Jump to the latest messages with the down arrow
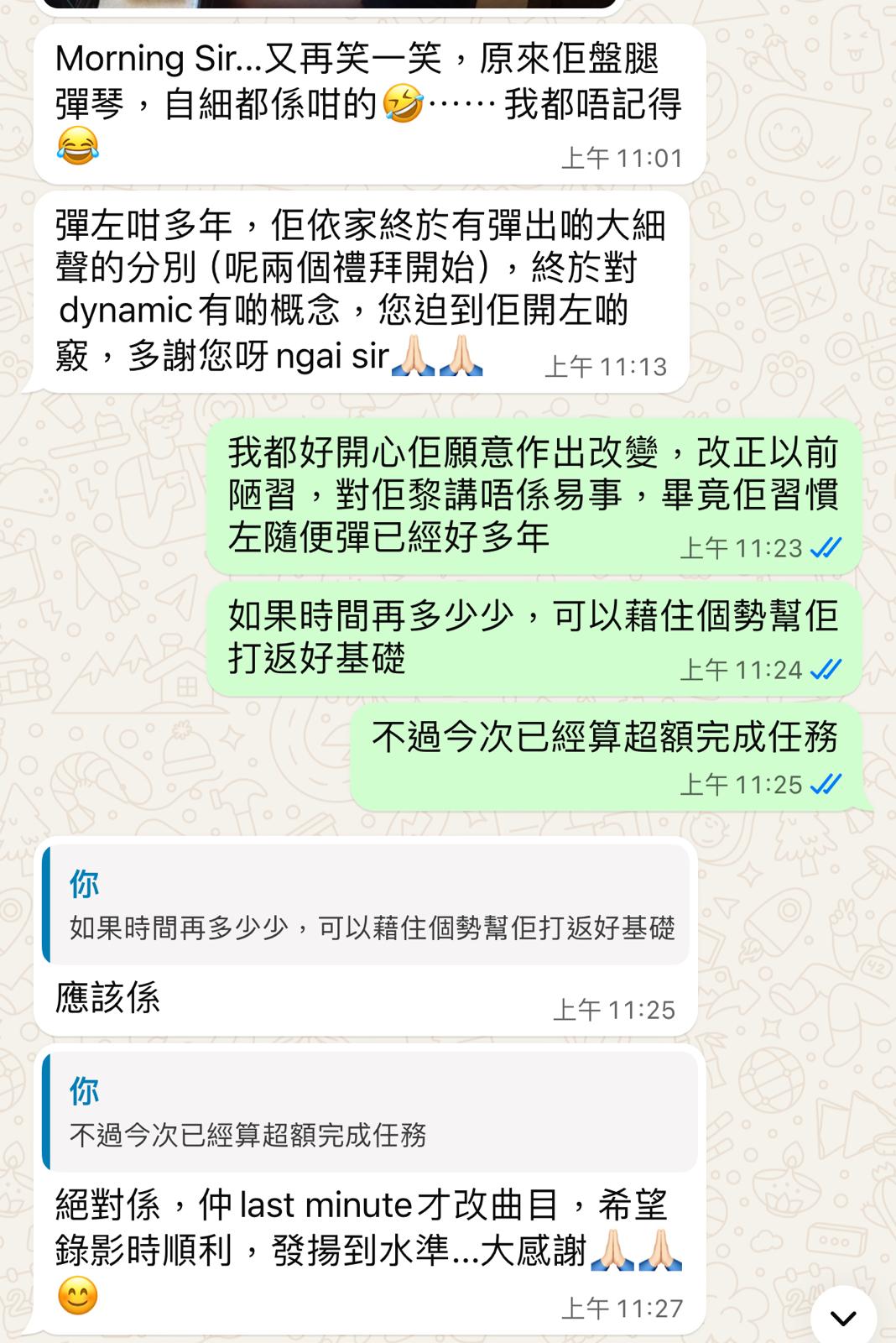 pos(842,1318)
